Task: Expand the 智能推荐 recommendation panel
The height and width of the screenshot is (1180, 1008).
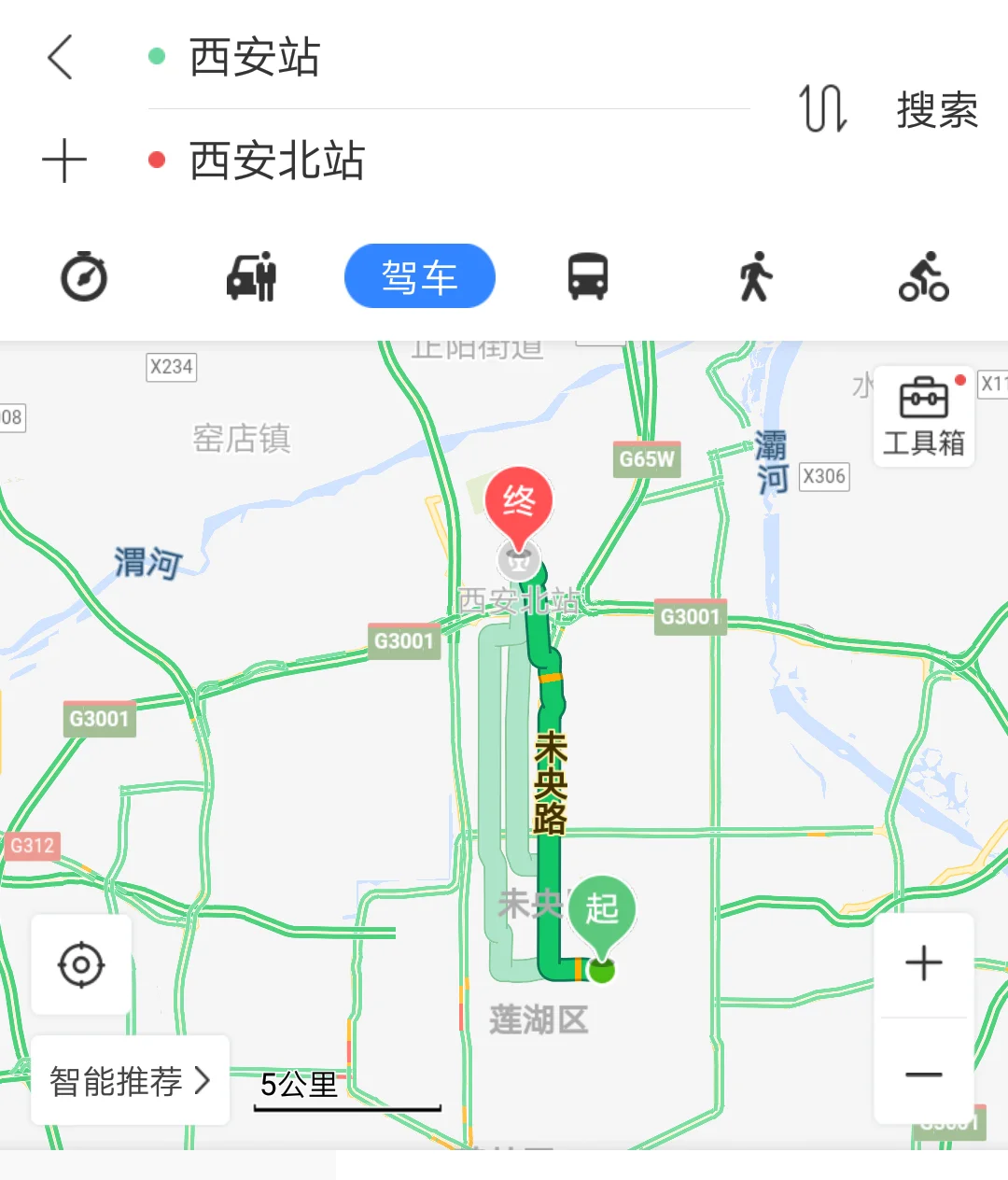Action: coord(130,1080)
